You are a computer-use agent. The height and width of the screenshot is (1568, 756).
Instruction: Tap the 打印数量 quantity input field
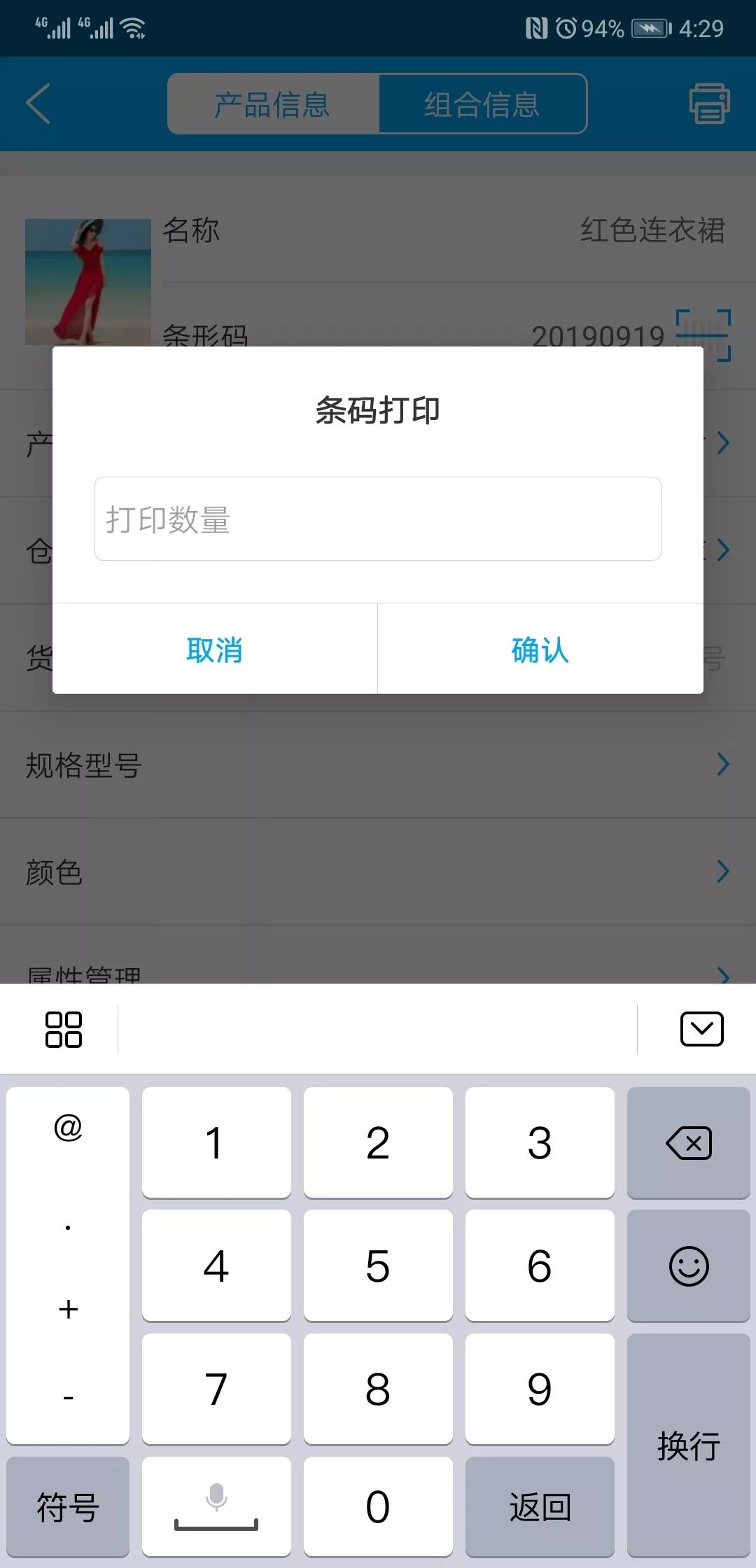378,519
